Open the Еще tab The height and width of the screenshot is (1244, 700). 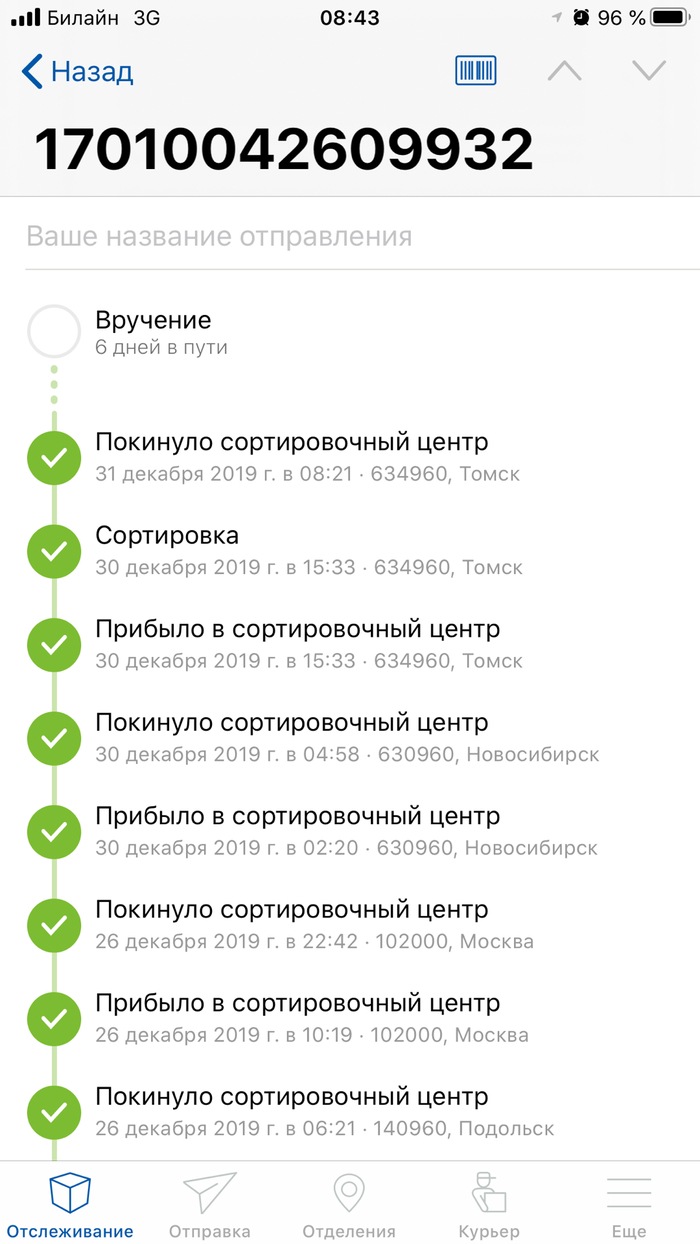point(629,1205)
